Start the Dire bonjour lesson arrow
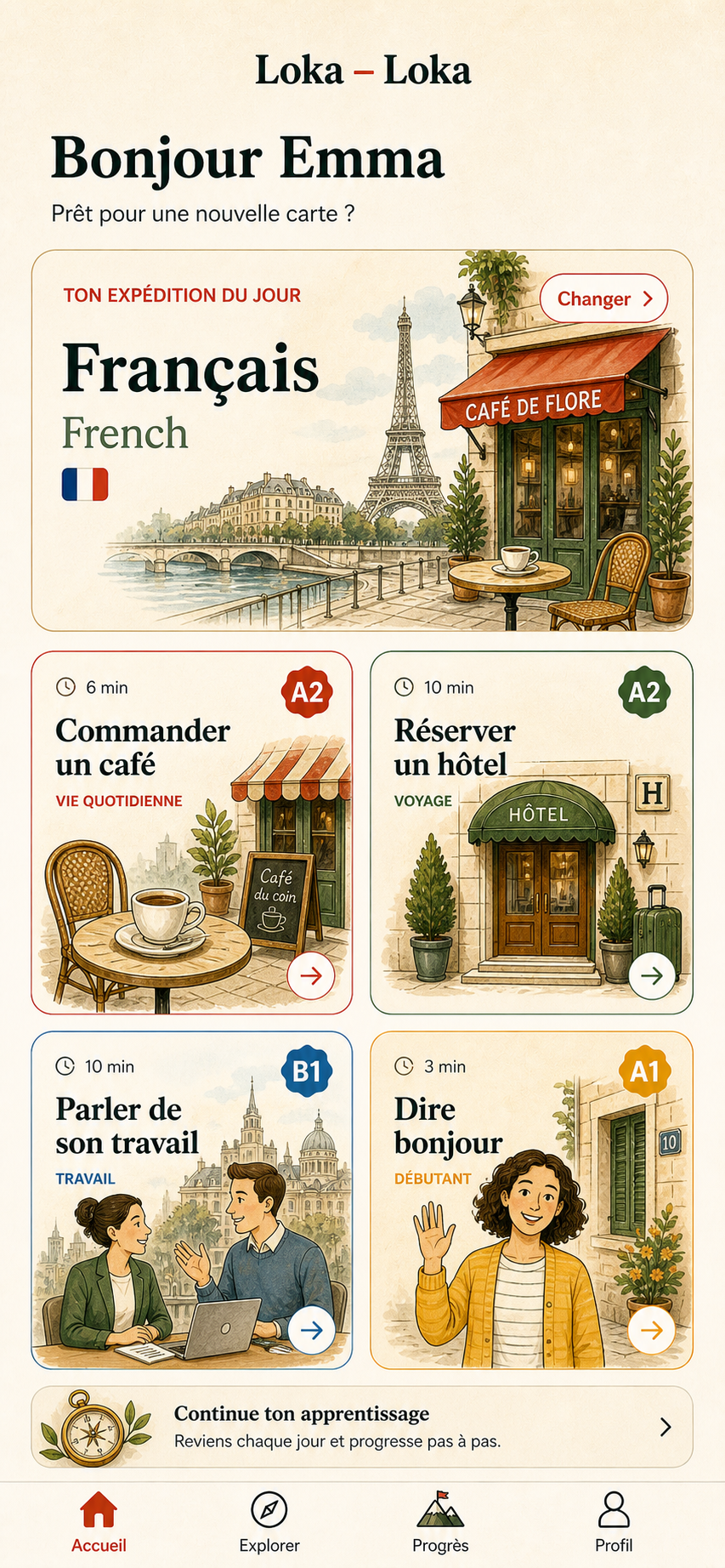 tap(652, 1330)
